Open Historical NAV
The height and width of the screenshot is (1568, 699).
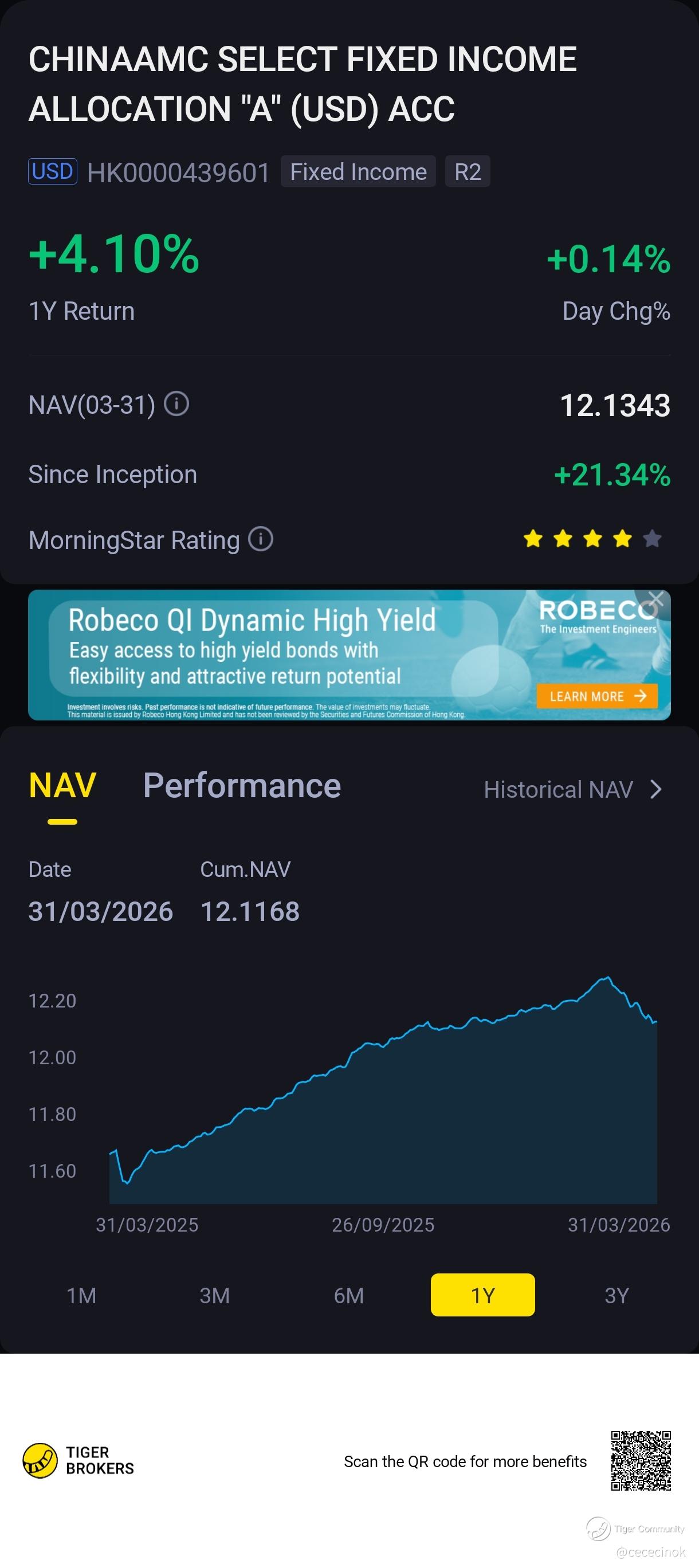(x=572, y=790)
